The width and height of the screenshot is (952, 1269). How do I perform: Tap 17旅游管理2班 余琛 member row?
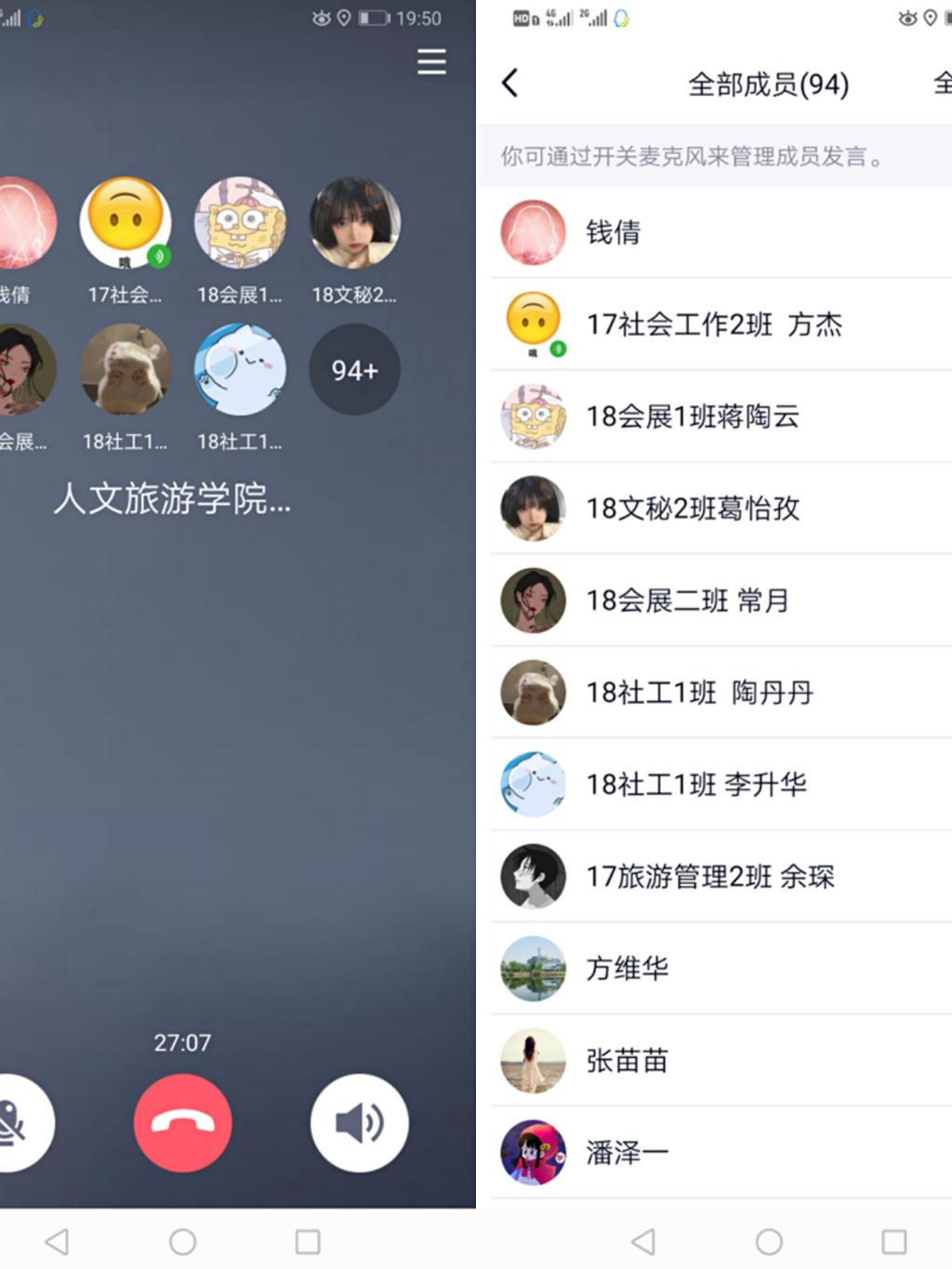pyautogui.click(x=716, y=877)
